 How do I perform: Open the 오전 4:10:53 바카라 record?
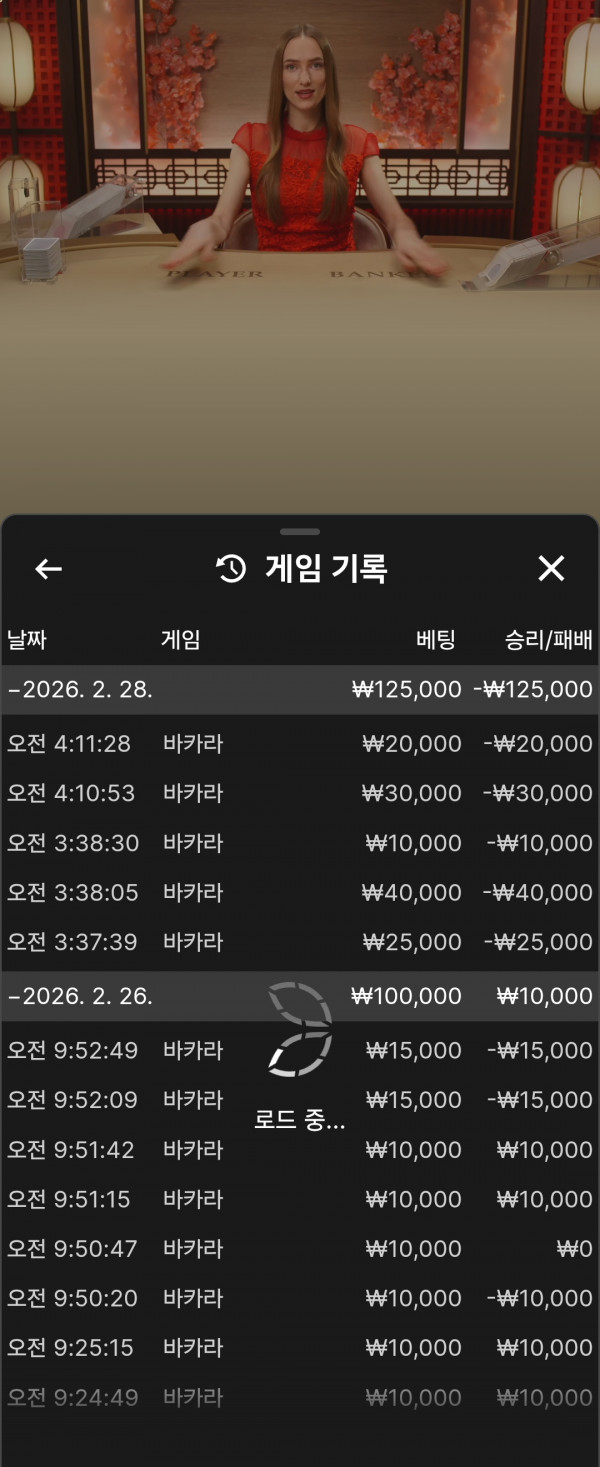(300, 793)
